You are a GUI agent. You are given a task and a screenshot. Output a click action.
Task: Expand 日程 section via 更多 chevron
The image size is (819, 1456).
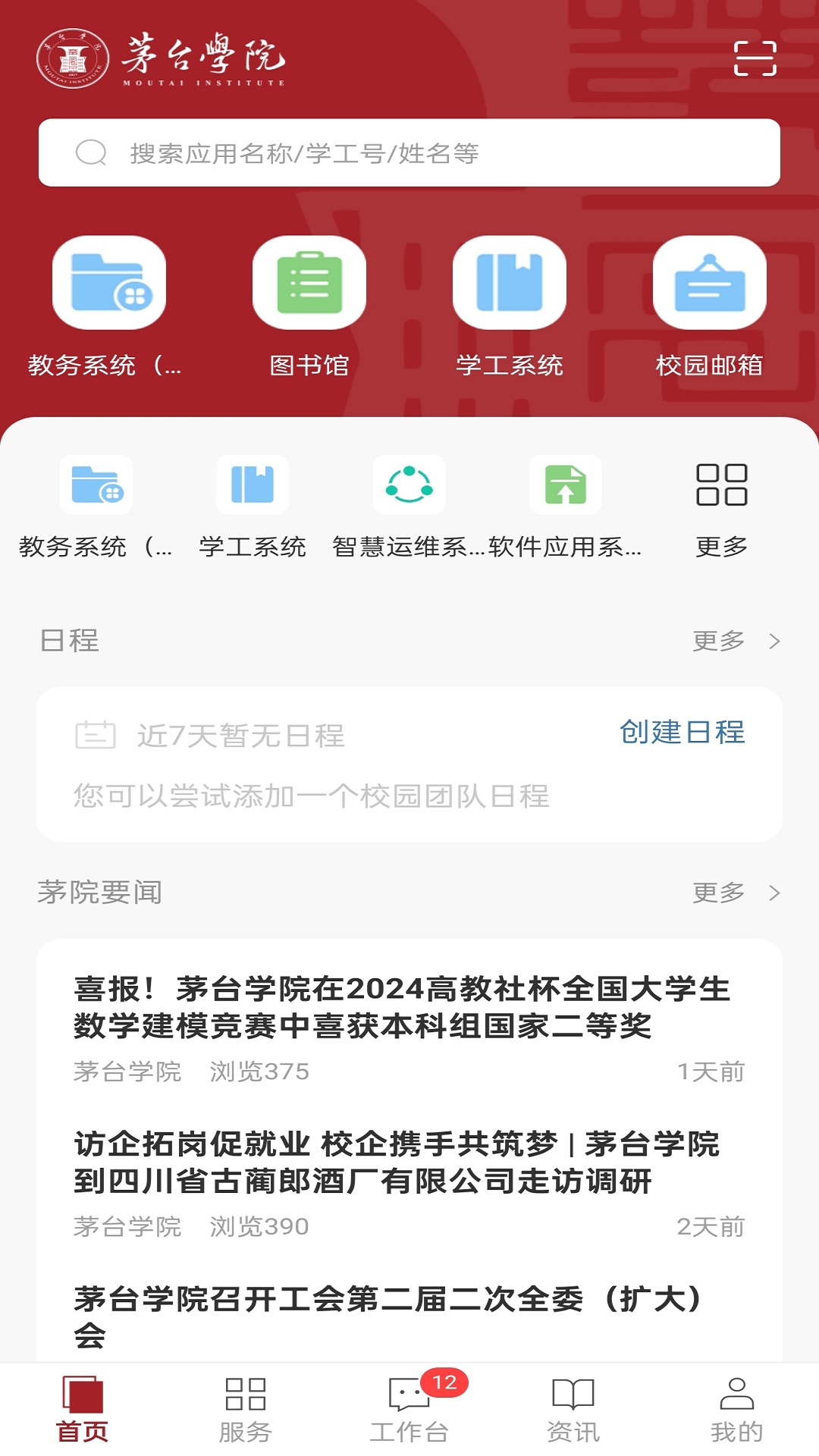pyautogui.click(x=736, y=641)
